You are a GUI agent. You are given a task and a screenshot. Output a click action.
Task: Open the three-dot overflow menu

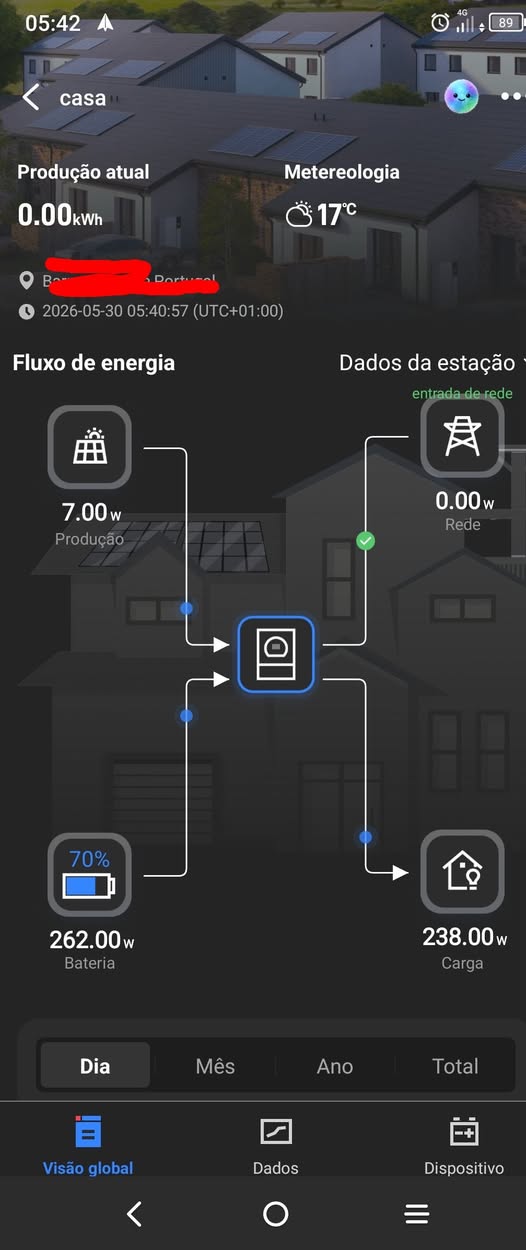(x=513, y=97)
